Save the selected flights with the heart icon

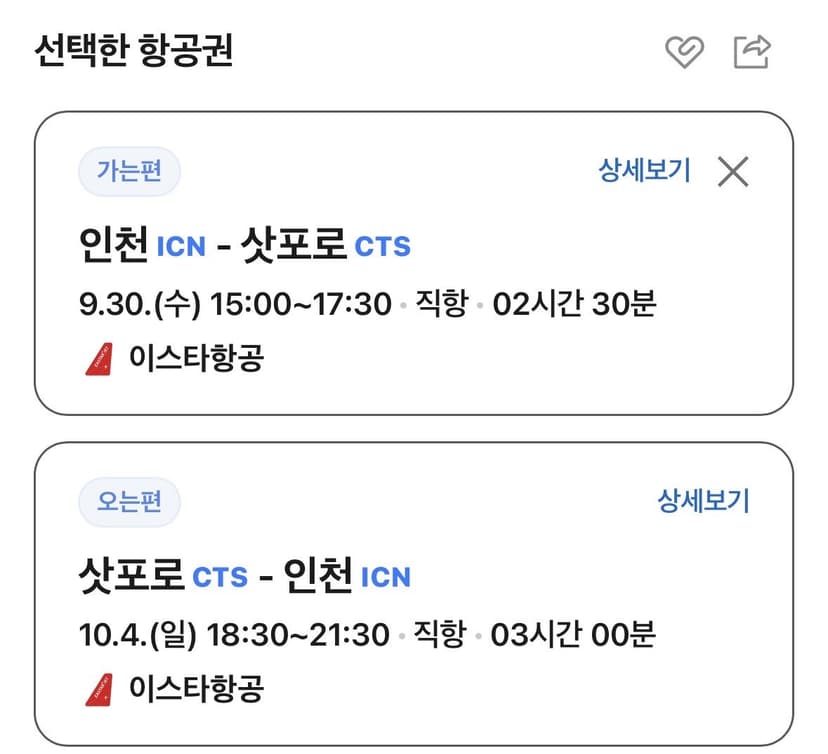coord(684,52)
